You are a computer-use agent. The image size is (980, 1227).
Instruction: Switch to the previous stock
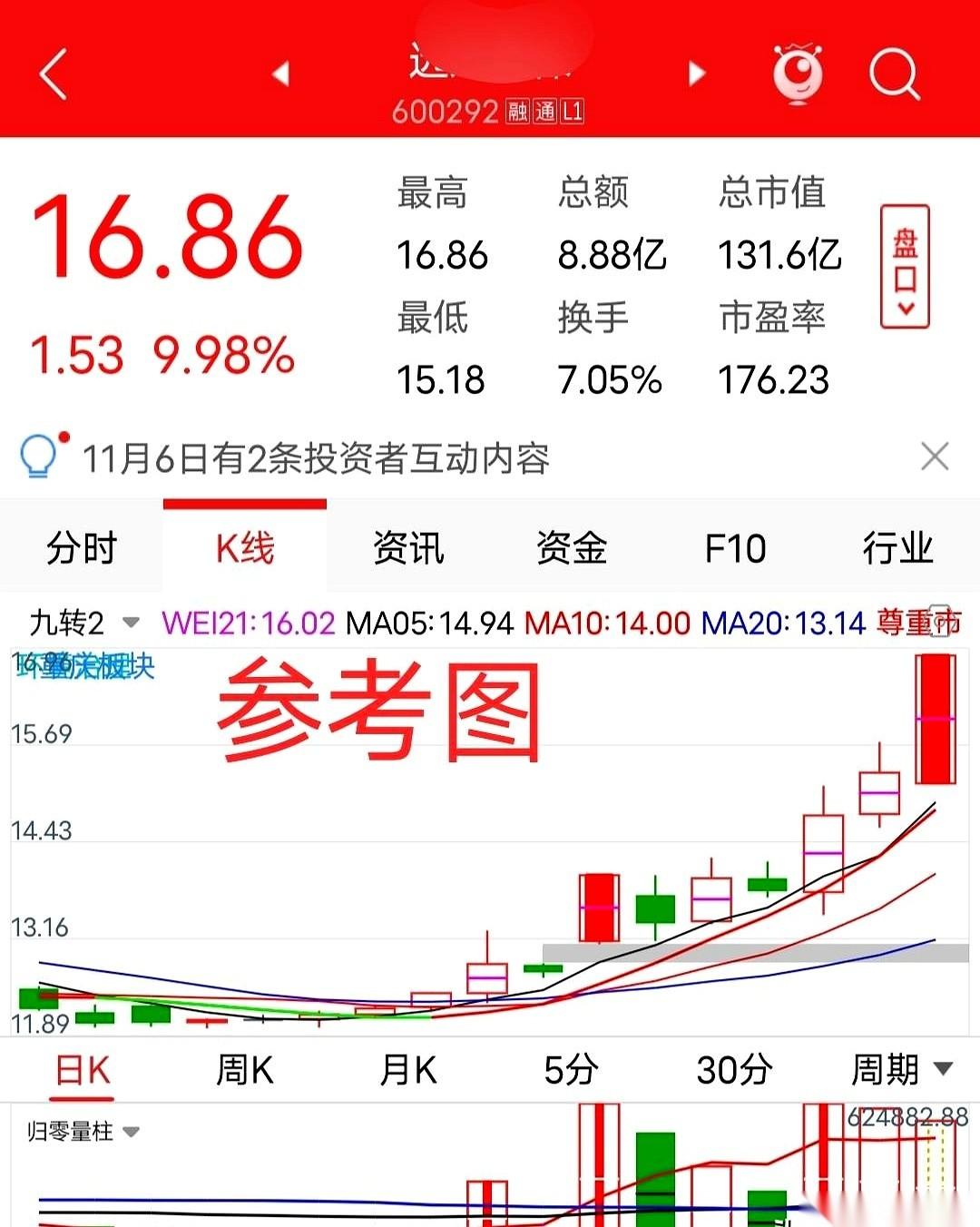click(x=281, y=74)
